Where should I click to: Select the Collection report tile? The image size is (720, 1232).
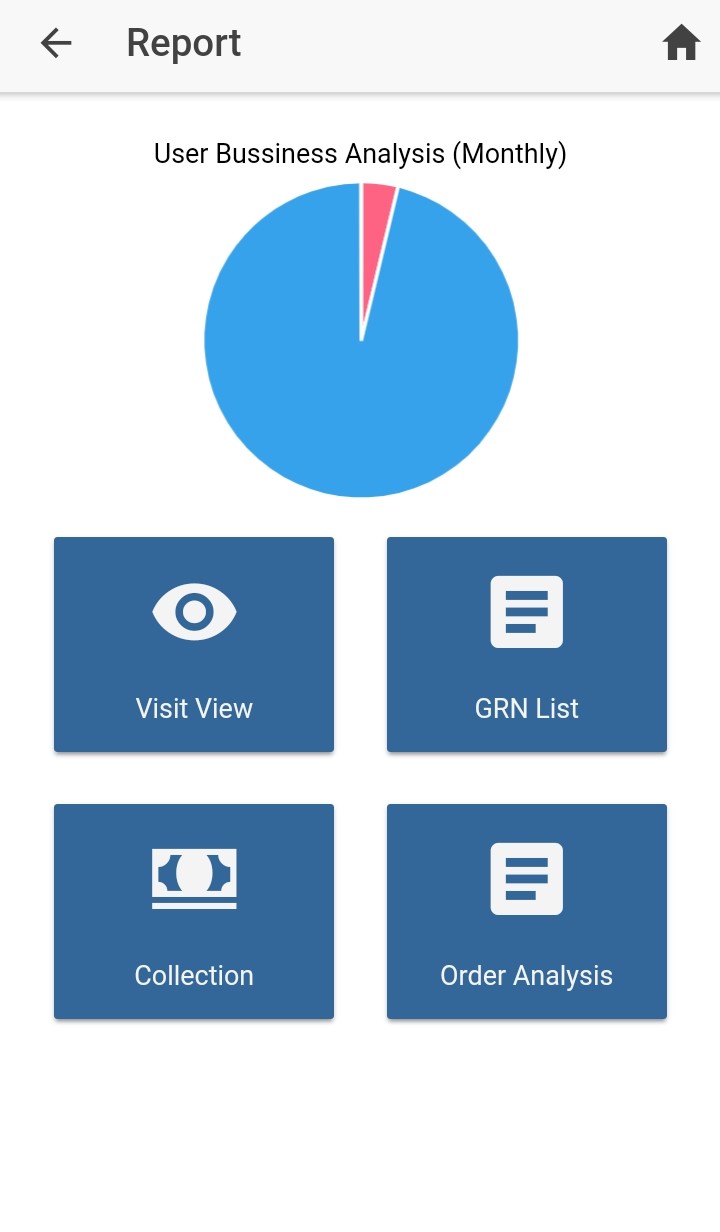coord(194,912)
